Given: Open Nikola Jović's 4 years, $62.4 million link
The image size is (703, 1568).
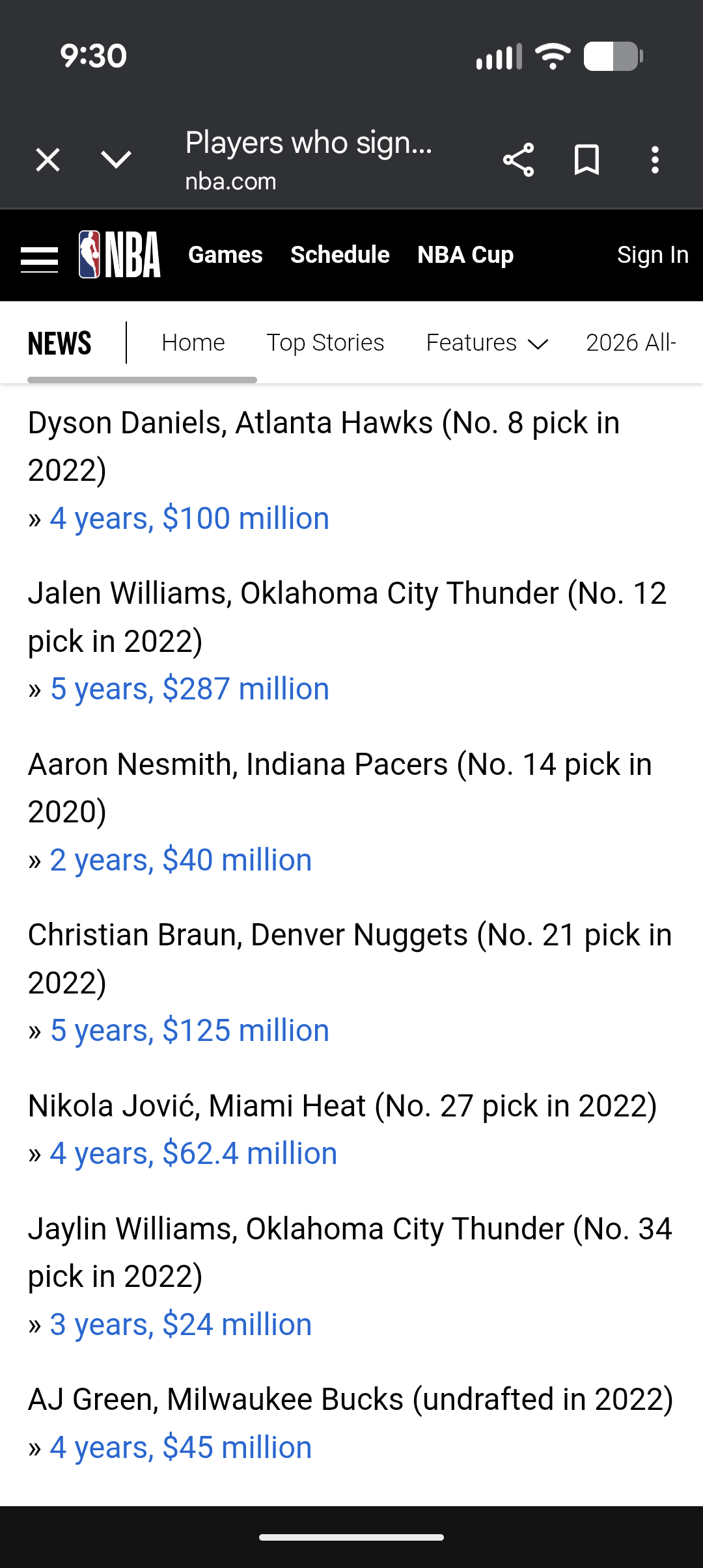Looking at the screenshot, I should pos(193,1154).
